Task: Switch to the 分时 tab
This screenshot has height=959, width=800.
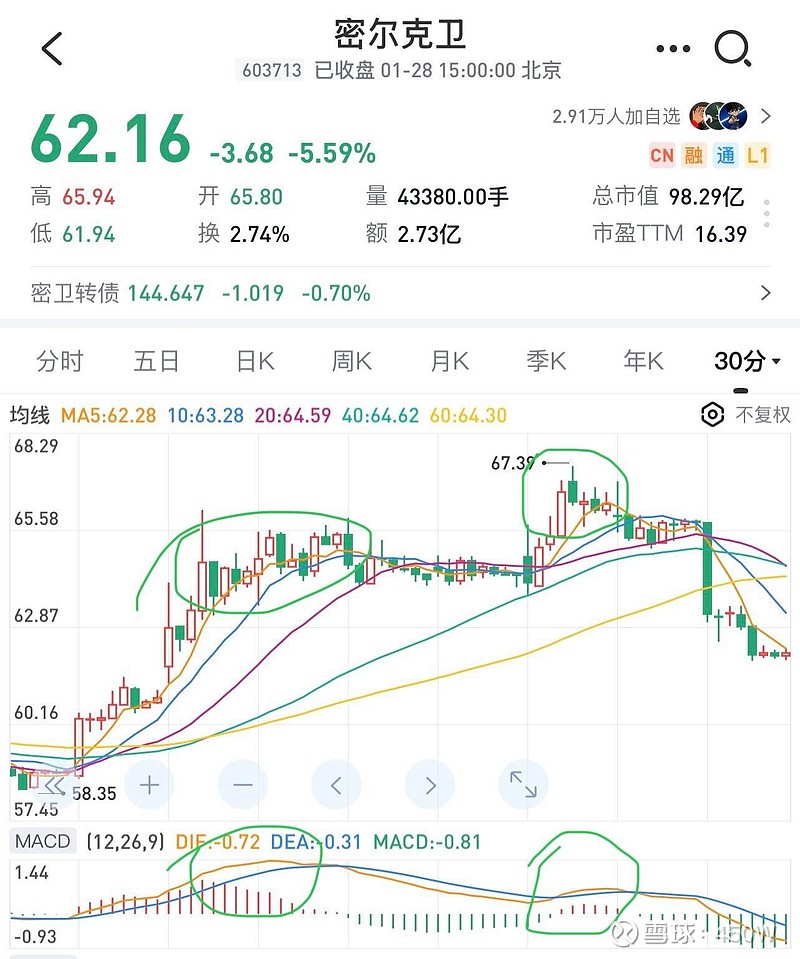Action: tap(61, 361)
